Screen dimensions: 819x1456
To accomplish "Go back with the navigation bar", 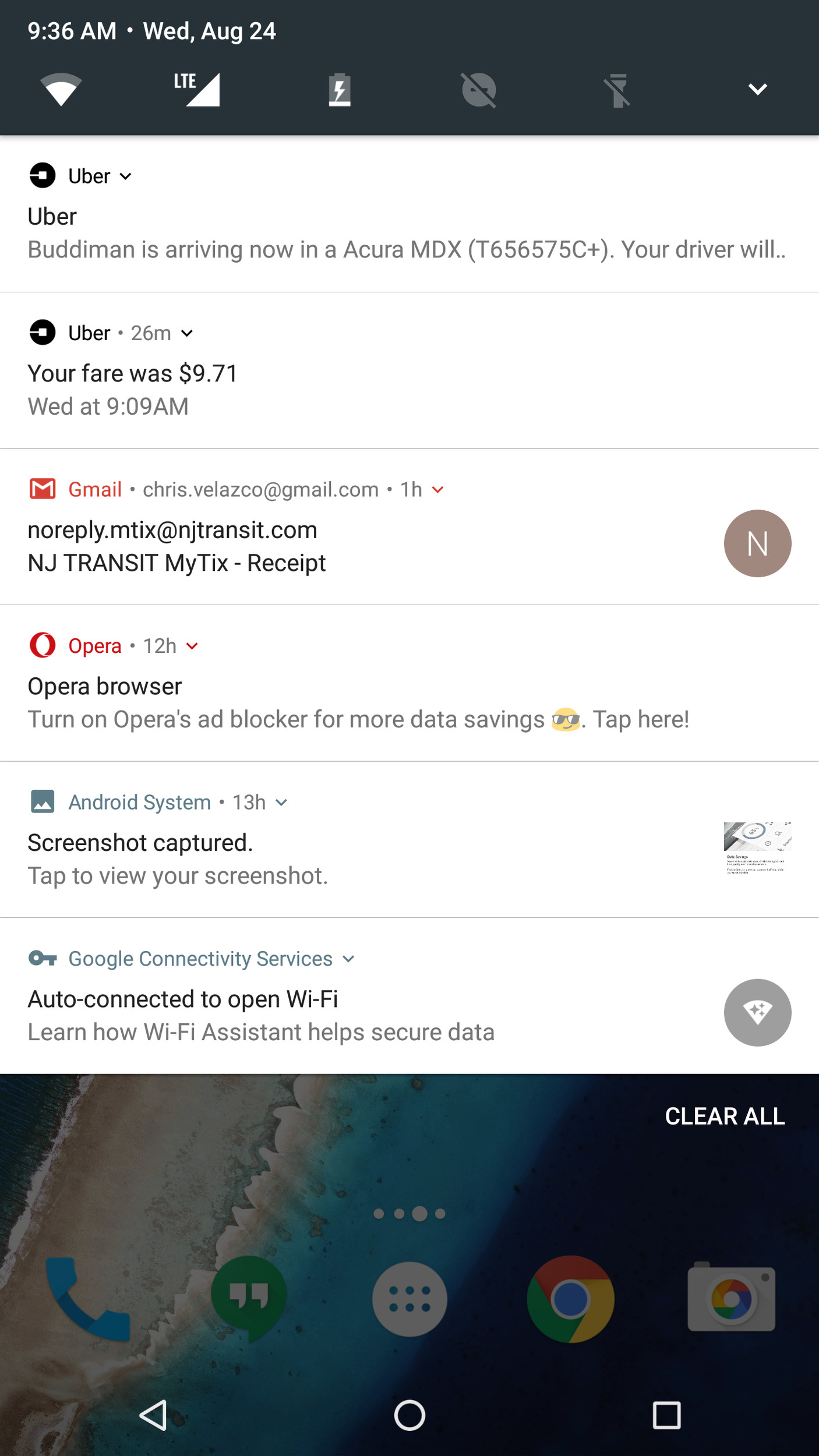I will pyautogui.click(x=154, y=1415).
